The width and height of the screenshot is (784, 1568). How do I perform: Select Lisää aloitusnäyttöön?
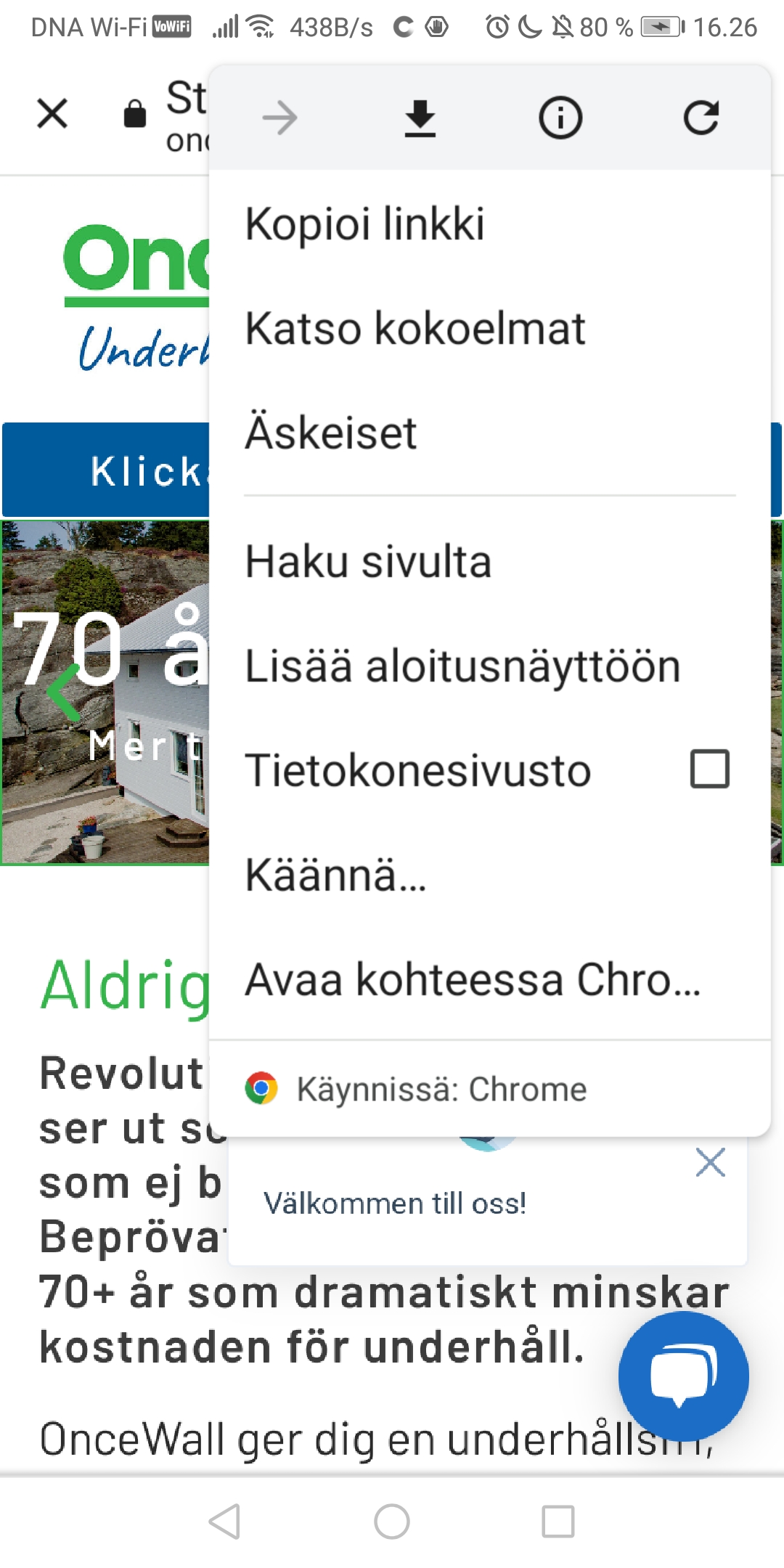click(x=462, y=666)
